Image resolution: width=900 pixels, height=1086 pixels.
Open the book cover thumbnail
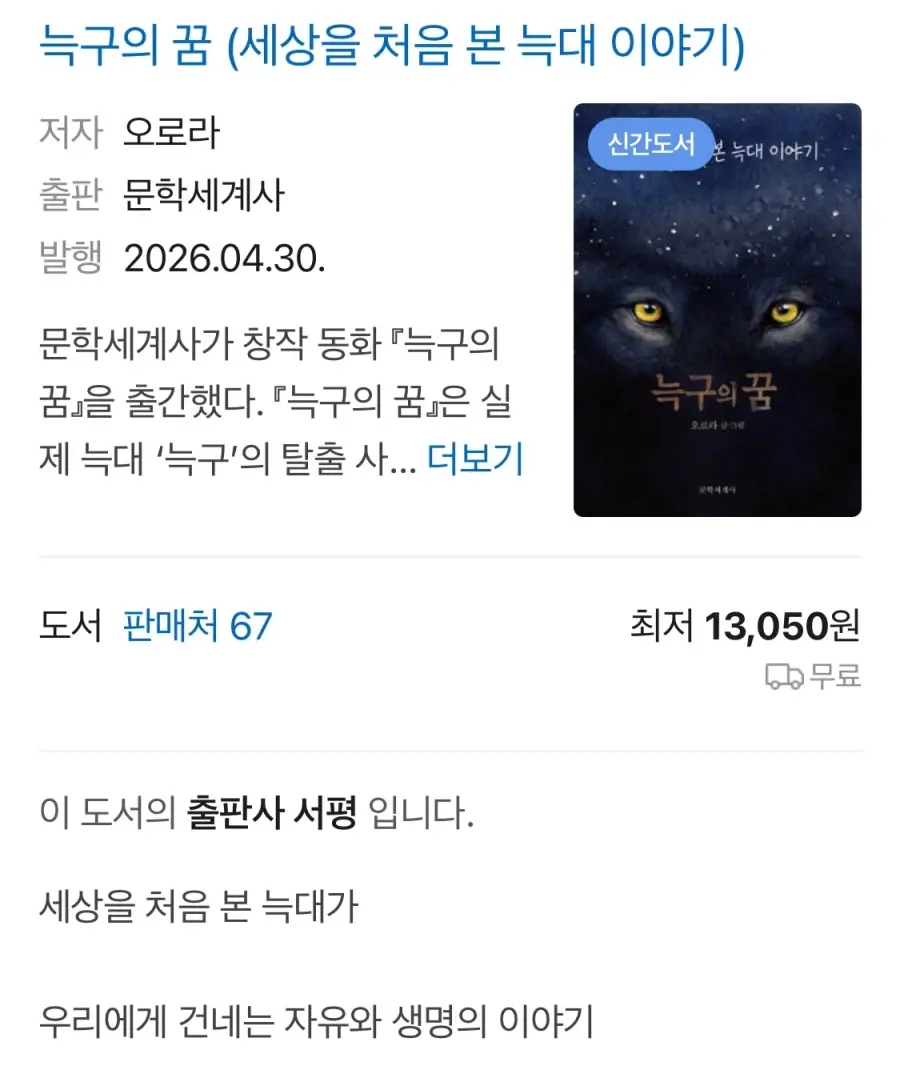[x=715, y=305]
